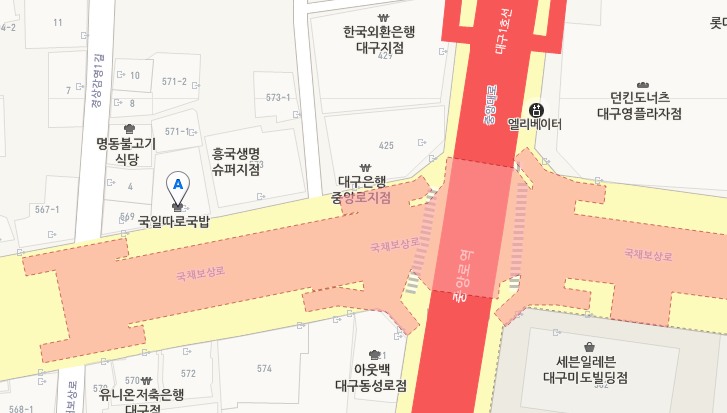The image size is (727, 413).
Task: Tap the marker A pin for 국일따로국밥
Action: [x=178, y=187]
